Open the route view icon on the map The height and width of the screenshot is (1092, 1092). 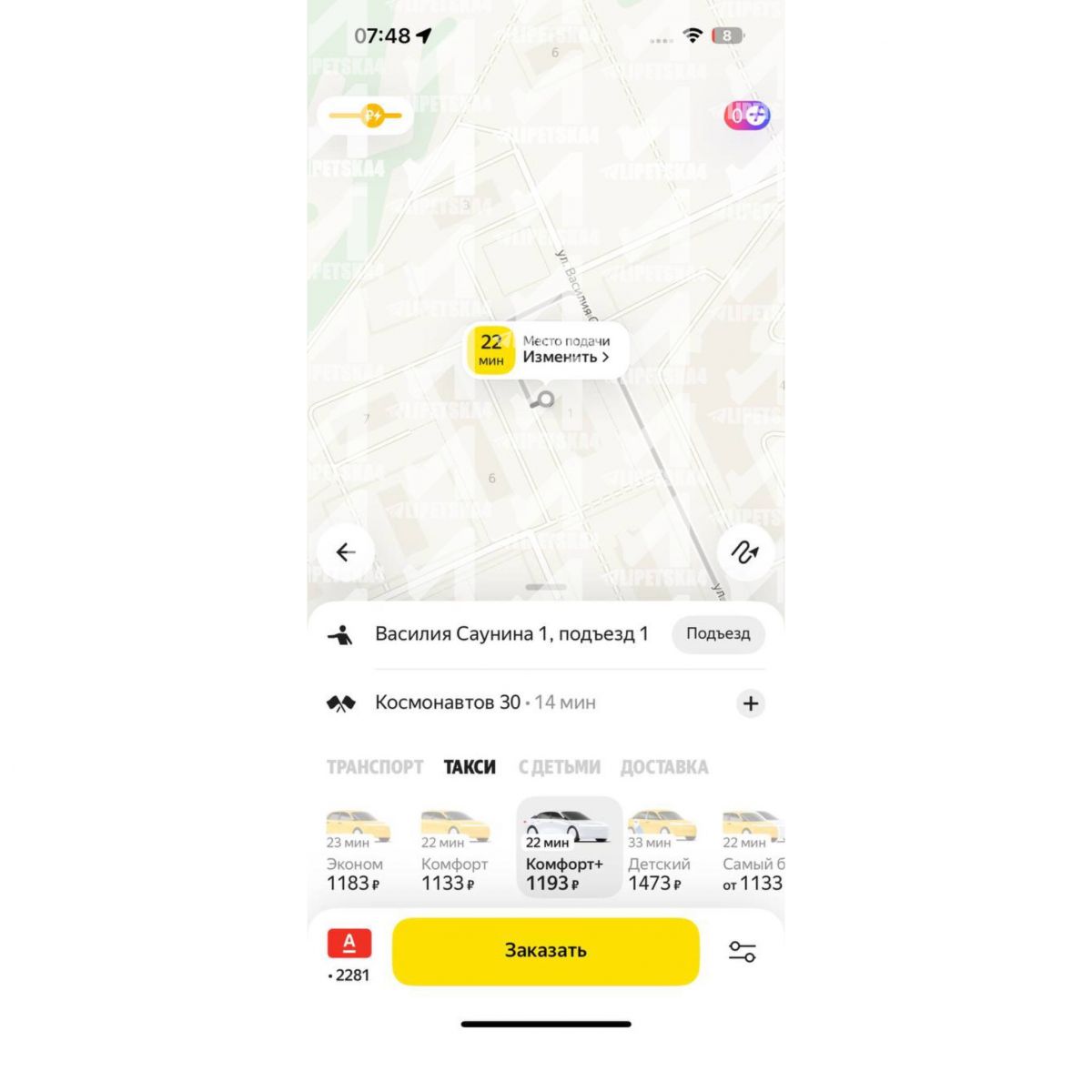coord(745,552)
